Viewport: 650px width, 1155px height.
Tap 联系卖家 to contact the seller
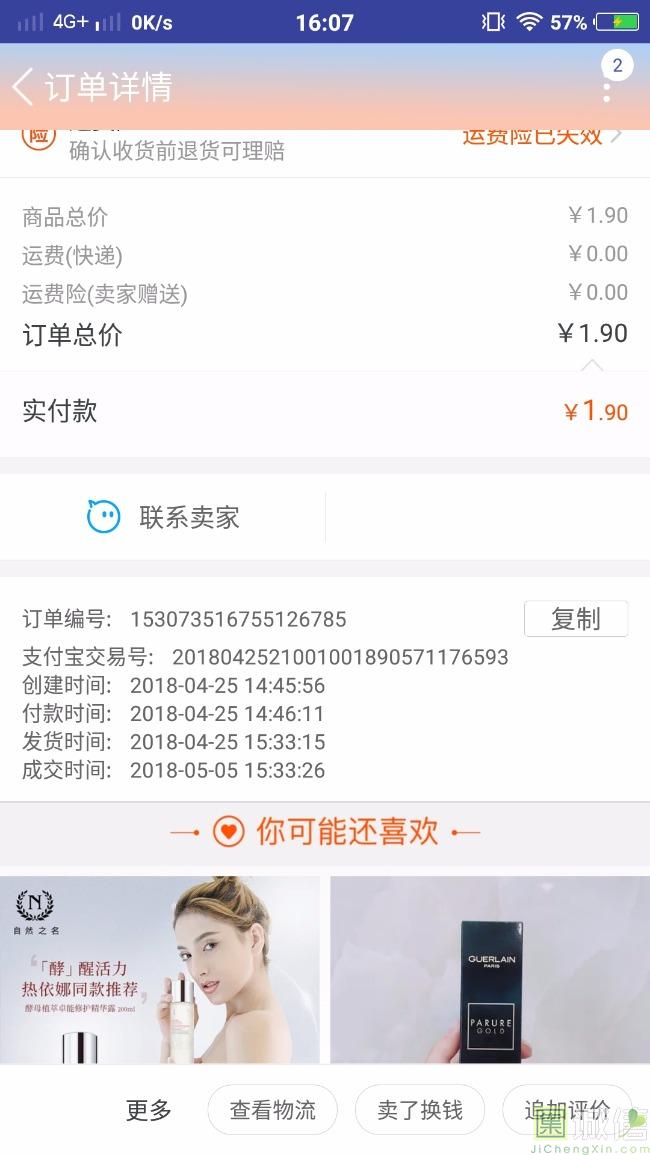click(x=164, y=517)
